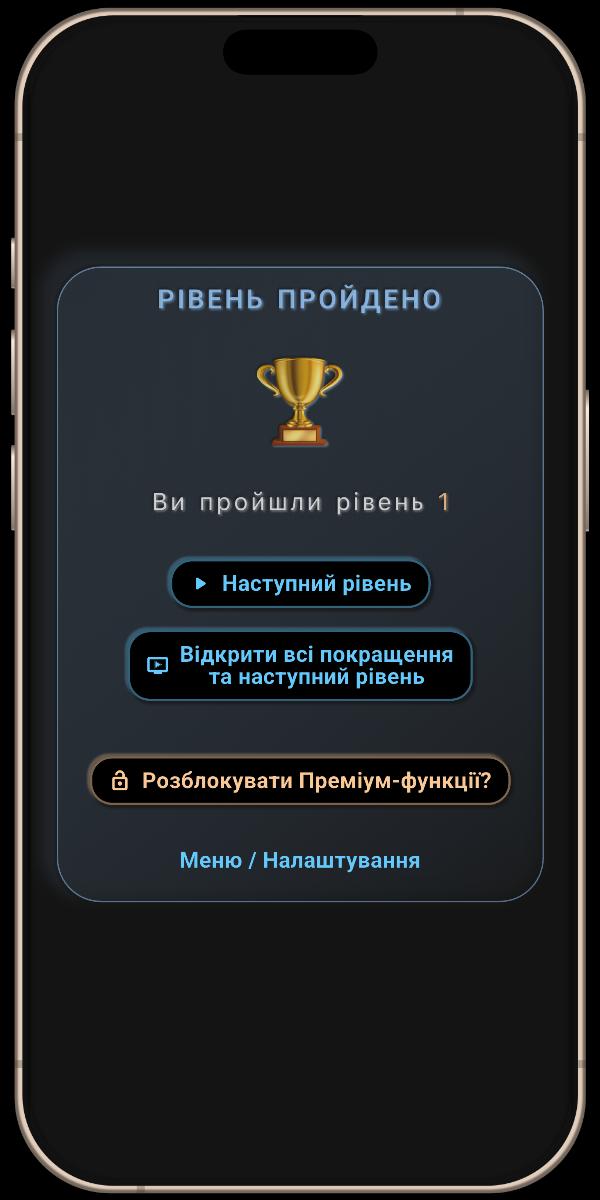The image size is (600, 1200).
Task: Go to Меню / Налаштування
Action: (300, 860)
